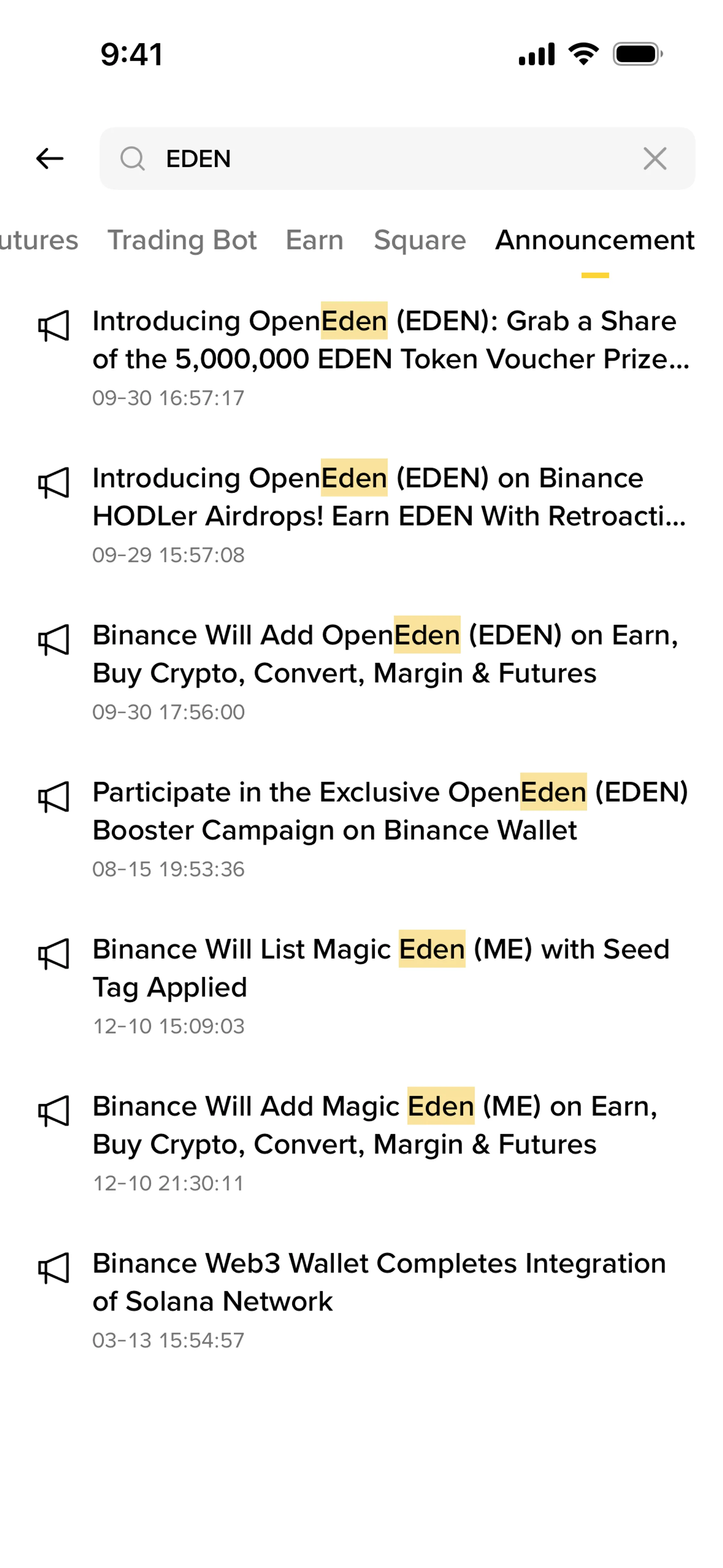
Task: Edit the EDEN search field
Action: (x=389, y=159)
